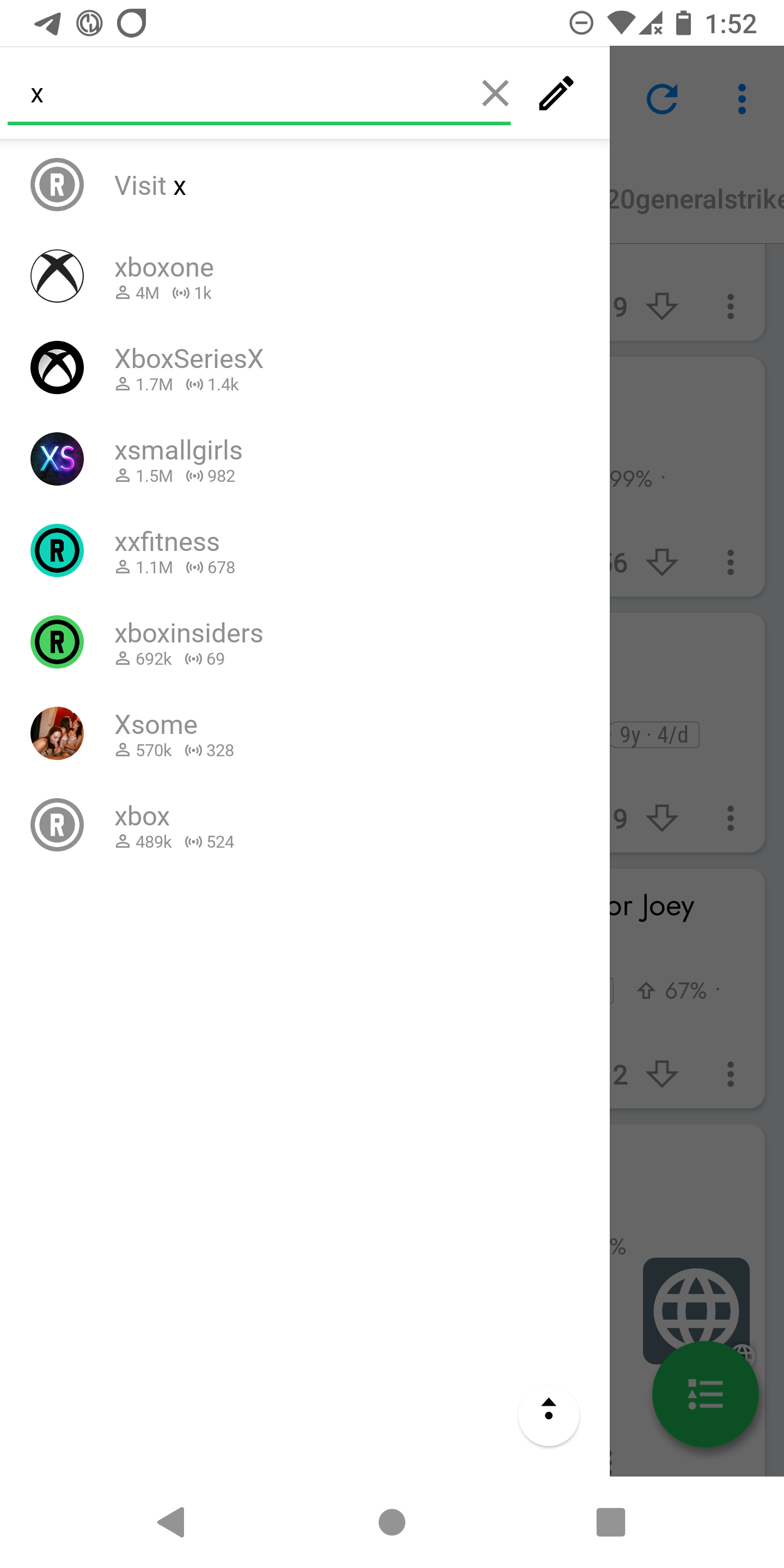Return to the home screen

pyautogui.click(x=391, y=1522)
